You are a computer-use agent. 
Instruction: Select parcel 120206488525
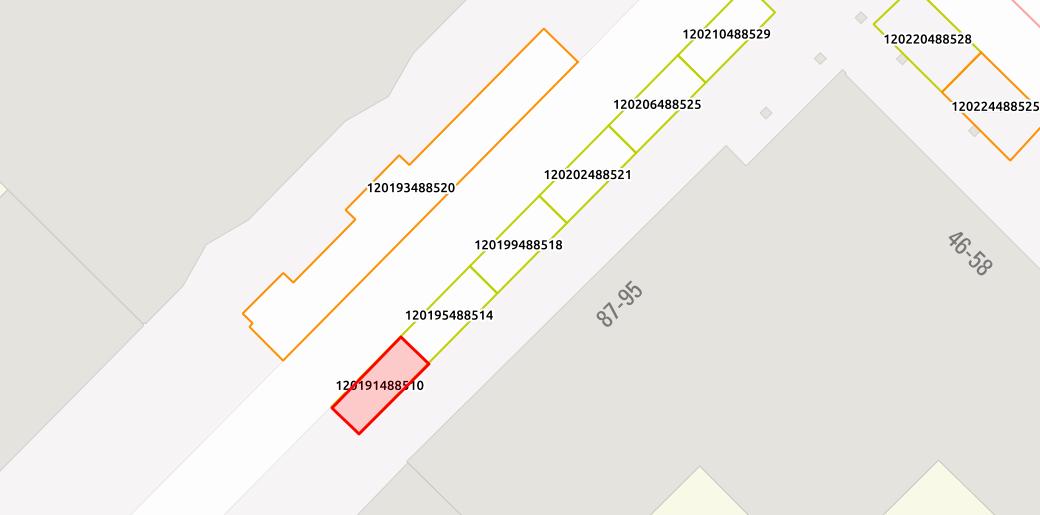pos(656,104)
